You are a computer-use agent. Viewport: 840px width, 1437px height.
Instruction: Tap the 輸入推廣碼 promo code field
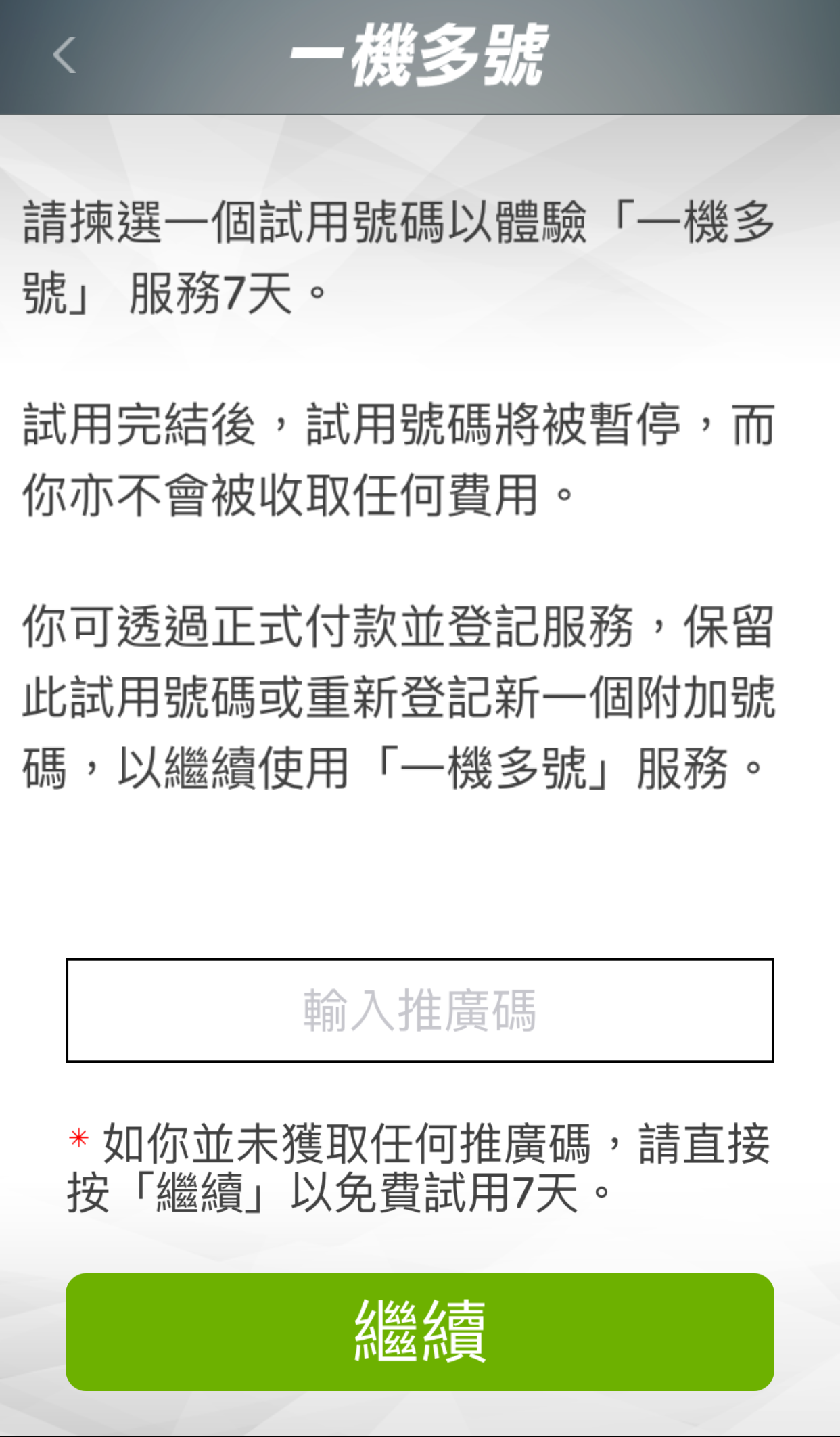click(x=419, y=1010)
